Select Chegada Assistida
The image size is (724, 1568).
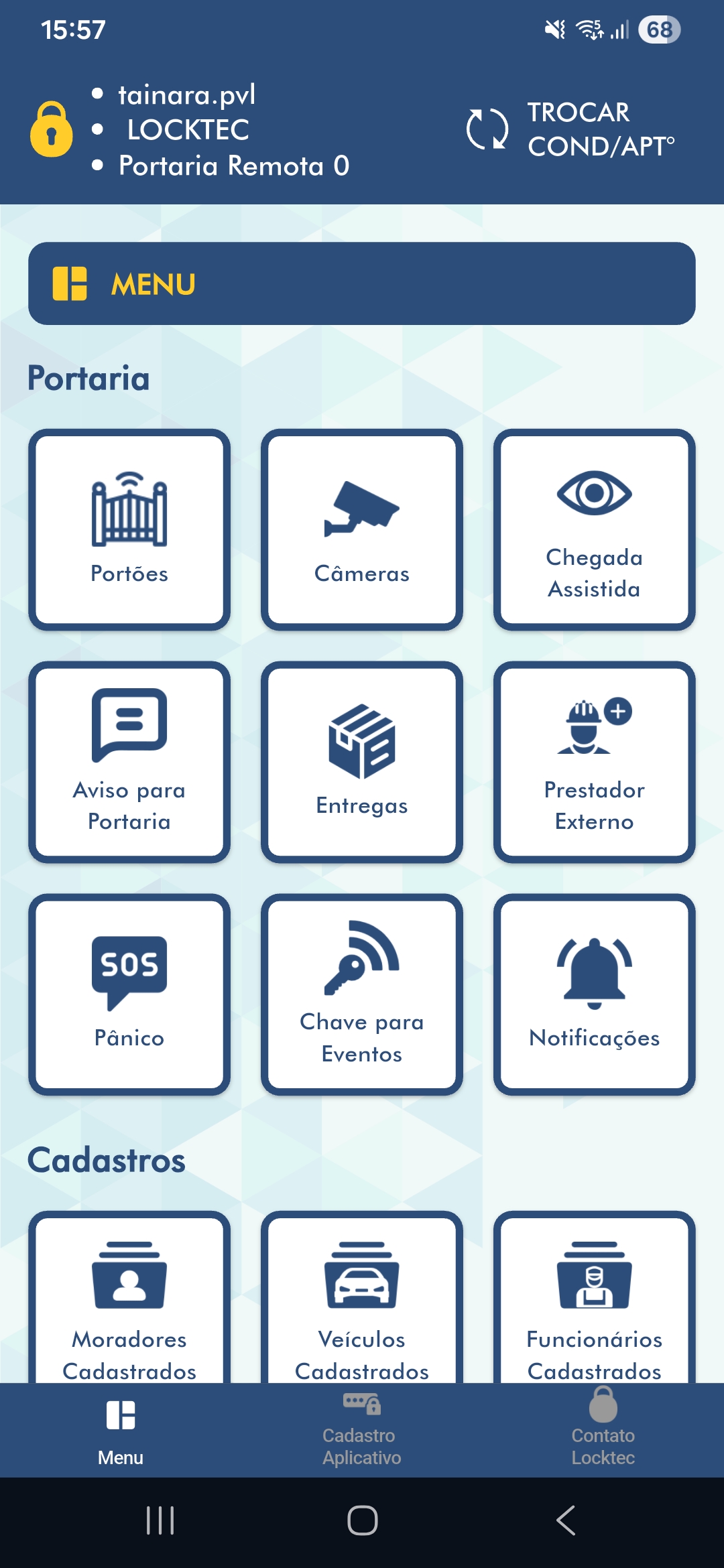595,529
